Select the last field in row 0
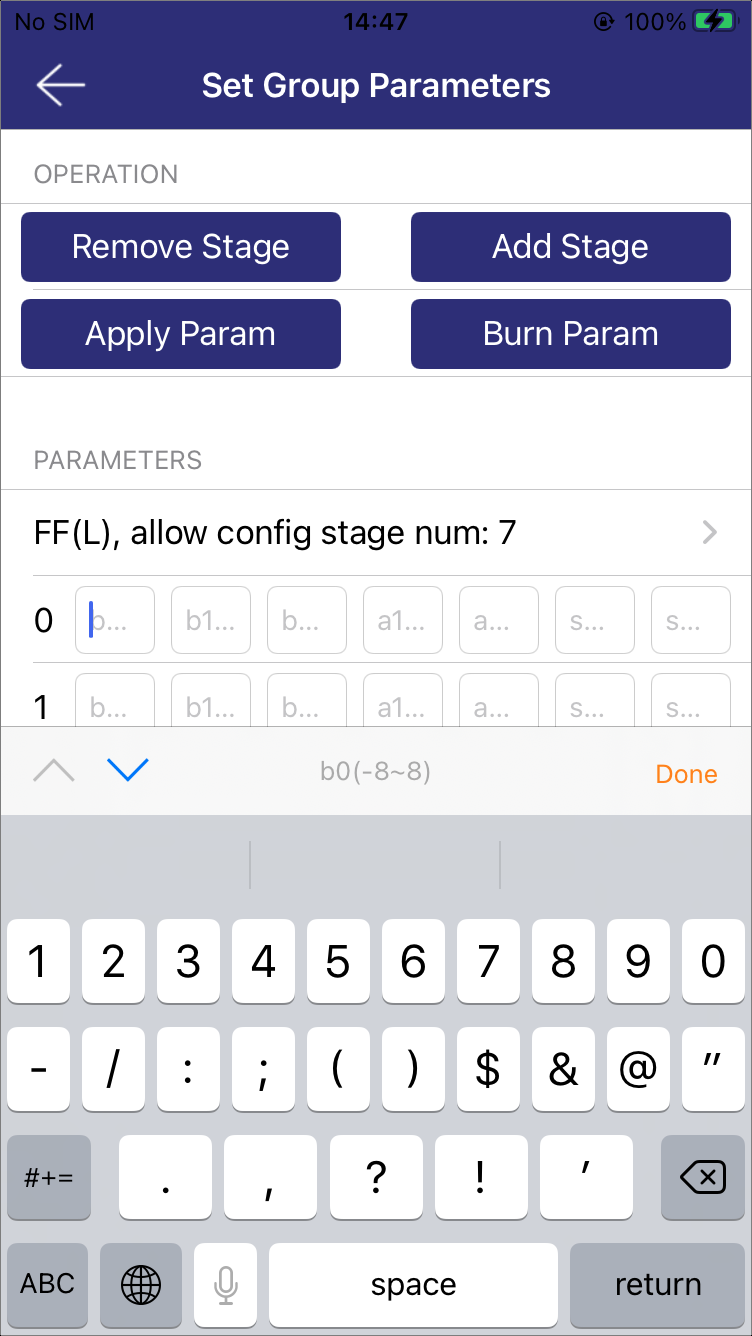 [x=691, y=620]
